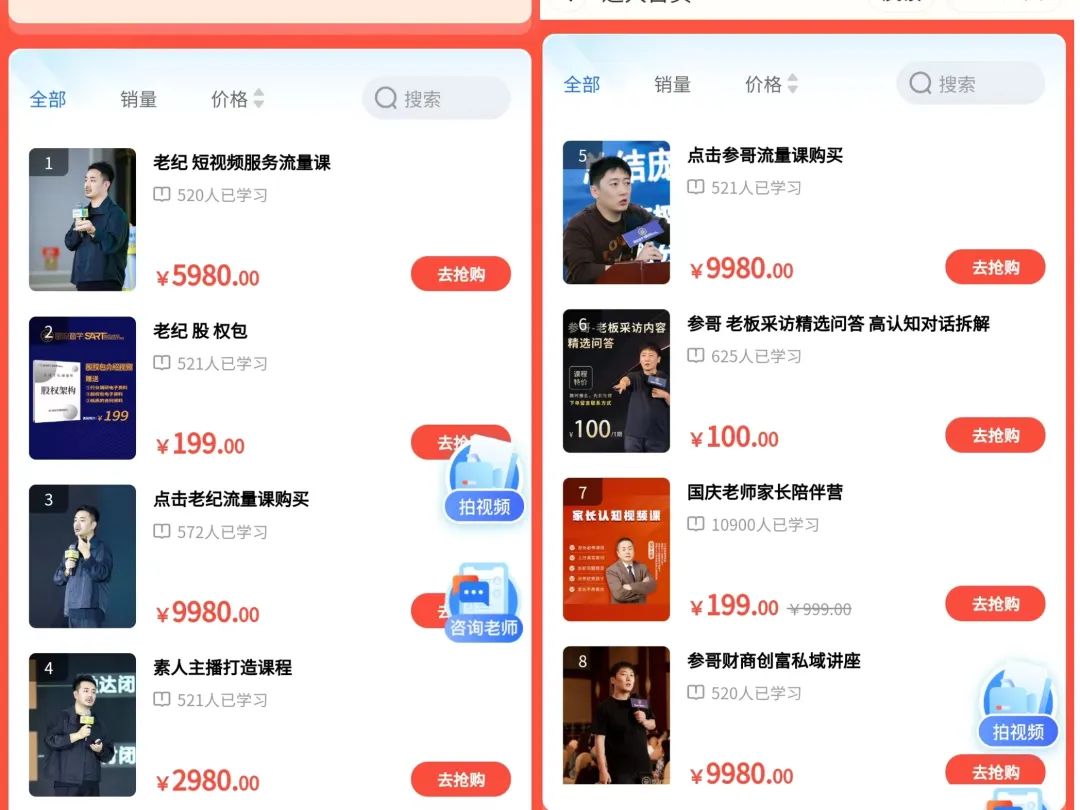Tap 去抢购 for 点击参哥流量课购买
This screenshot has width=1080, height=810.
pos(994,267)
